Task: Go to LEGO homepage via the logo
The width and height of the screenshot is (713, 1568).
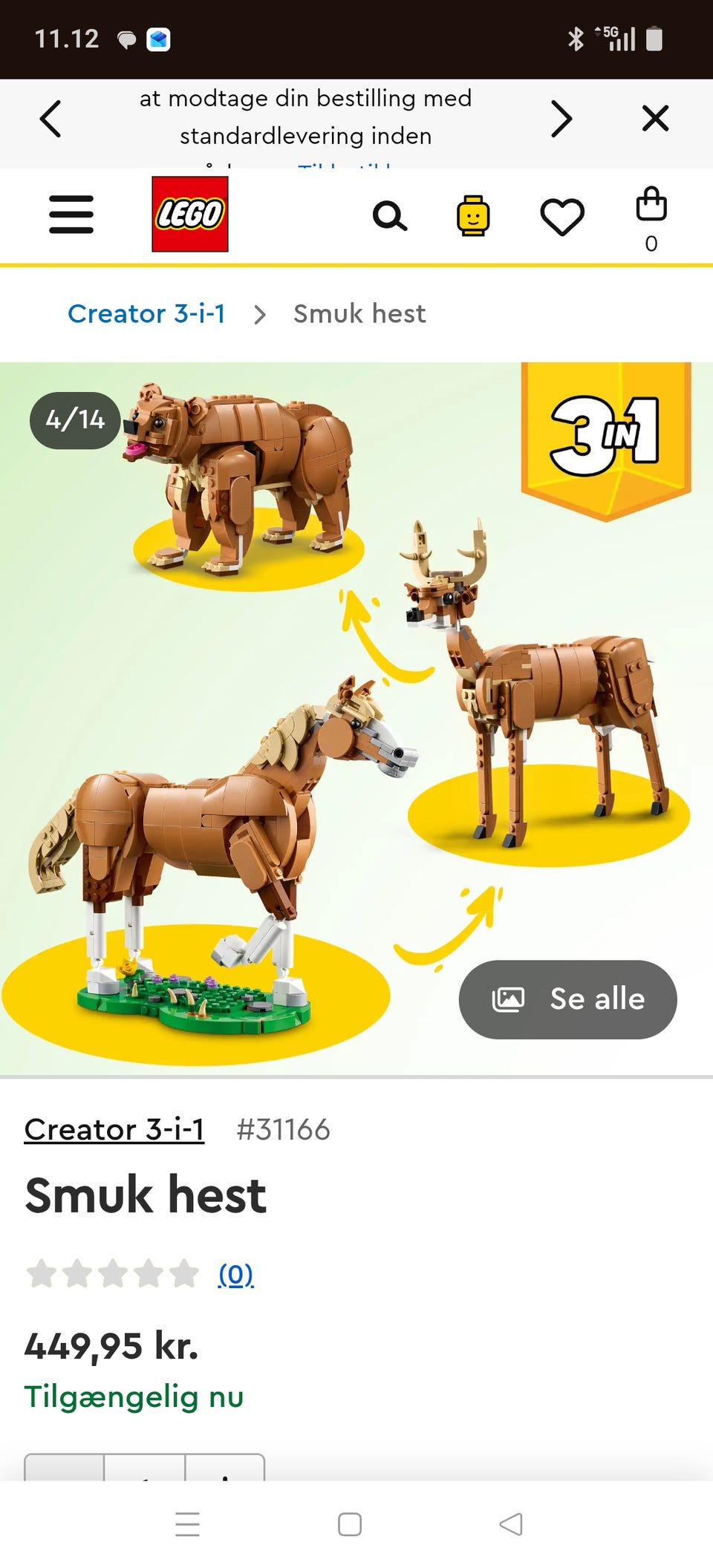Action: tap(189, 215)
